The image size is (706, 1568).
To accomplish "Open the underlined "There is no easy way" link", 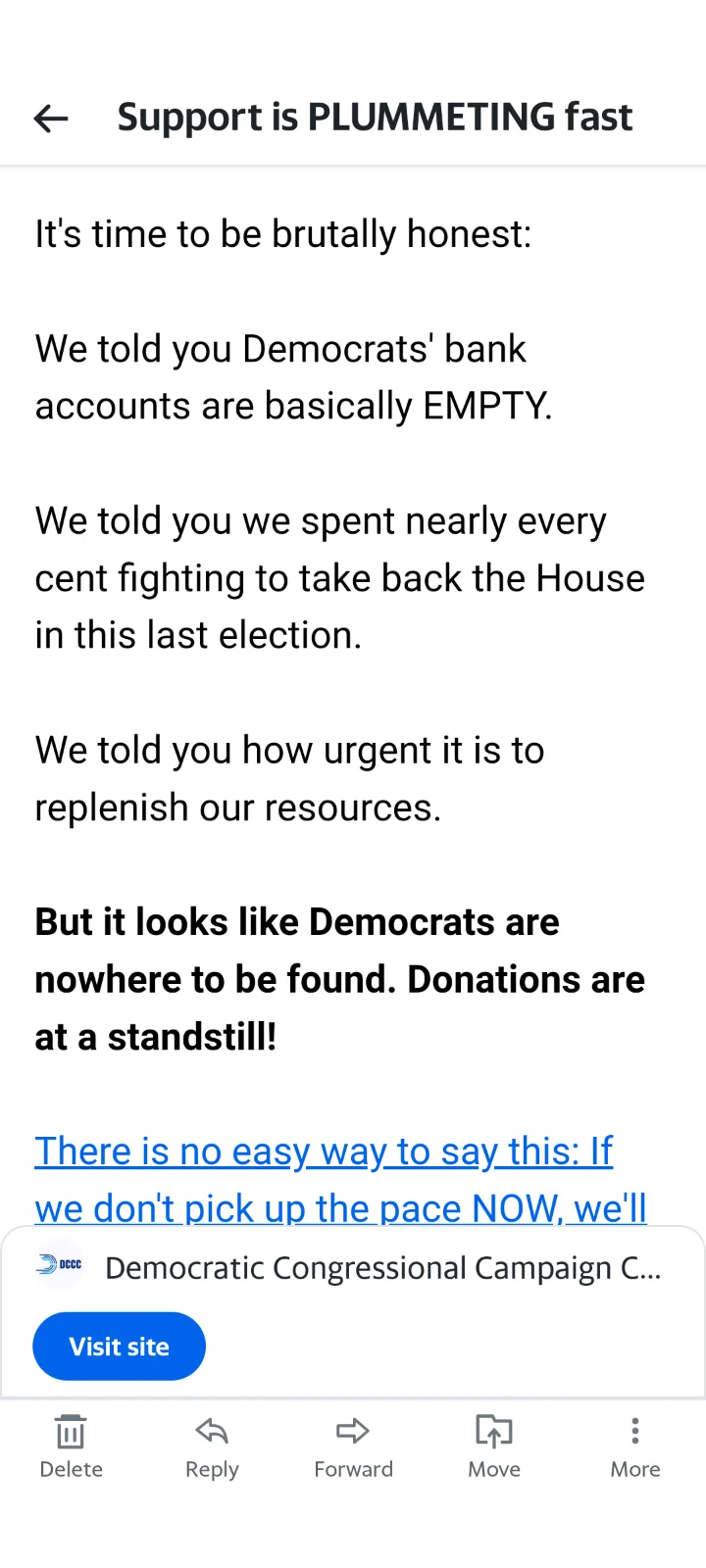I will 324,1152.
